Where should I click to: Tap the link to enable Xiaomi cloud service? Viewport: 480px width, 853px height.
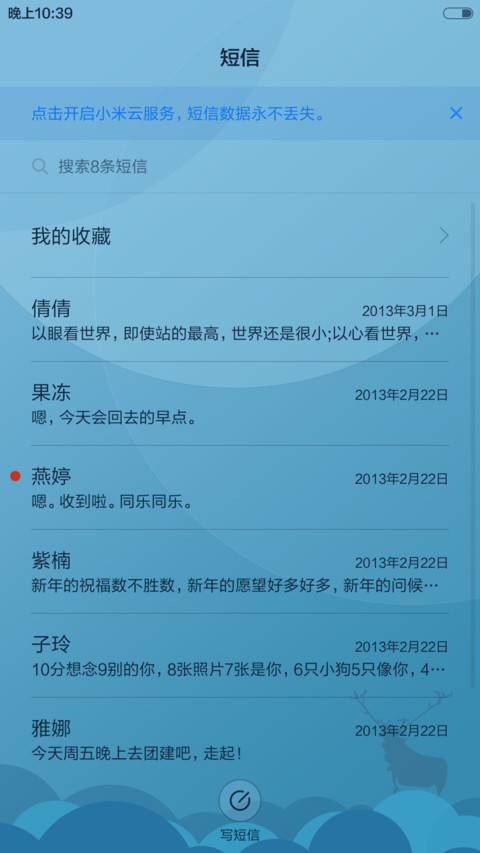coord(179,114)
